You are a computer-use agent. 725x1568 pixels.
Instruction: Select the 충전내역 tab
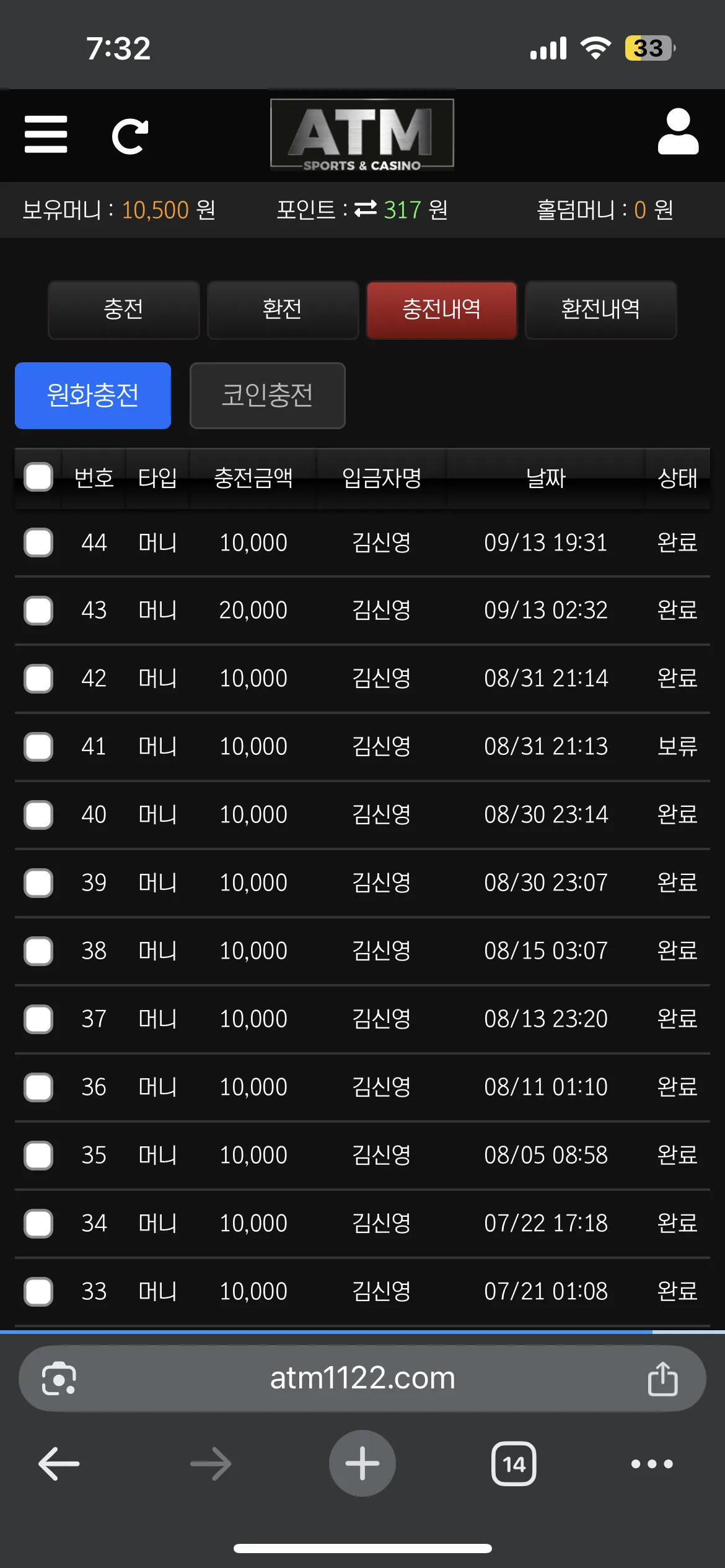tap(442, 310)
